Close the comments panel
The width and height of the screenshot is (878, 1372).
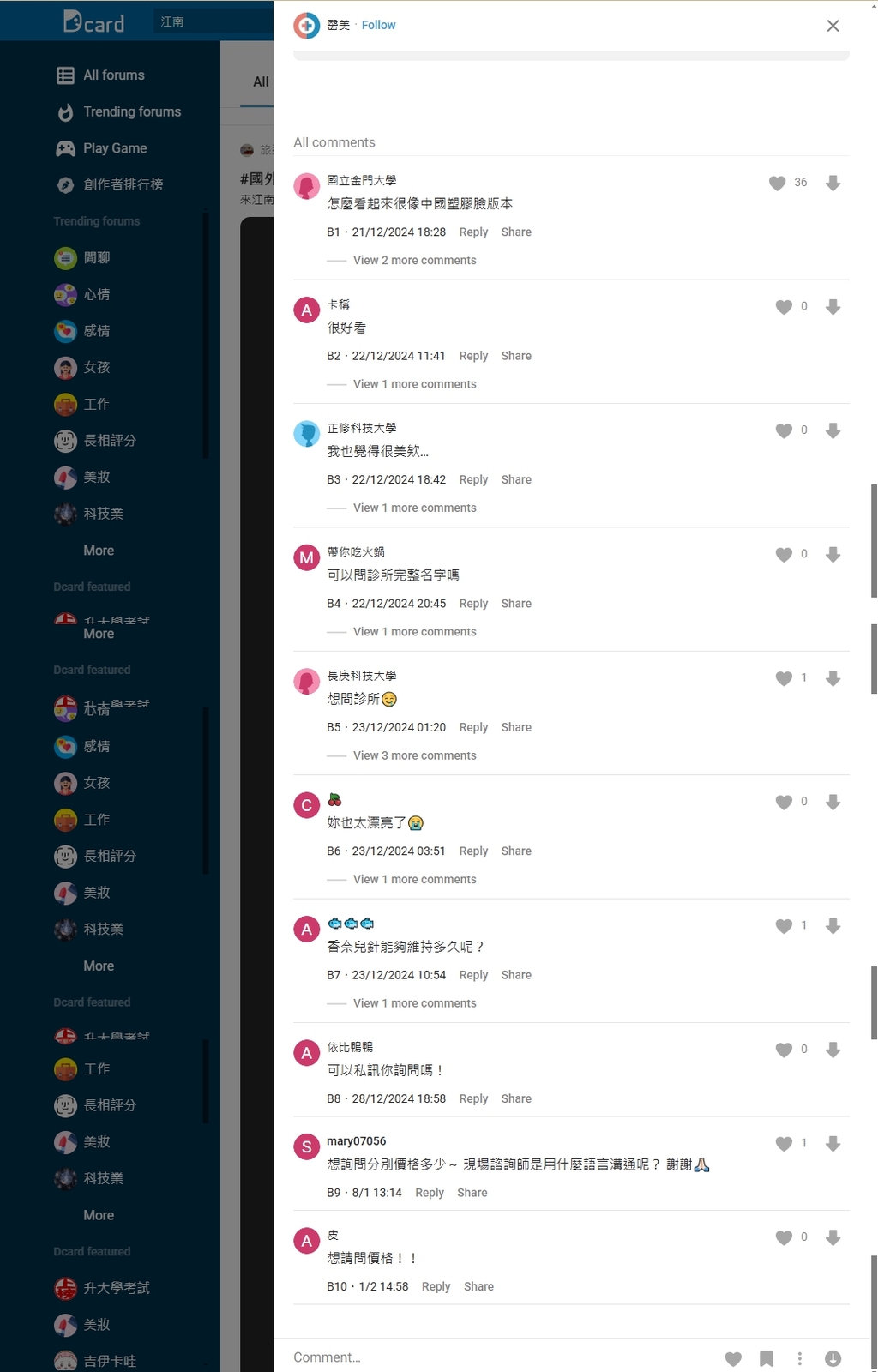pos(833,26)
